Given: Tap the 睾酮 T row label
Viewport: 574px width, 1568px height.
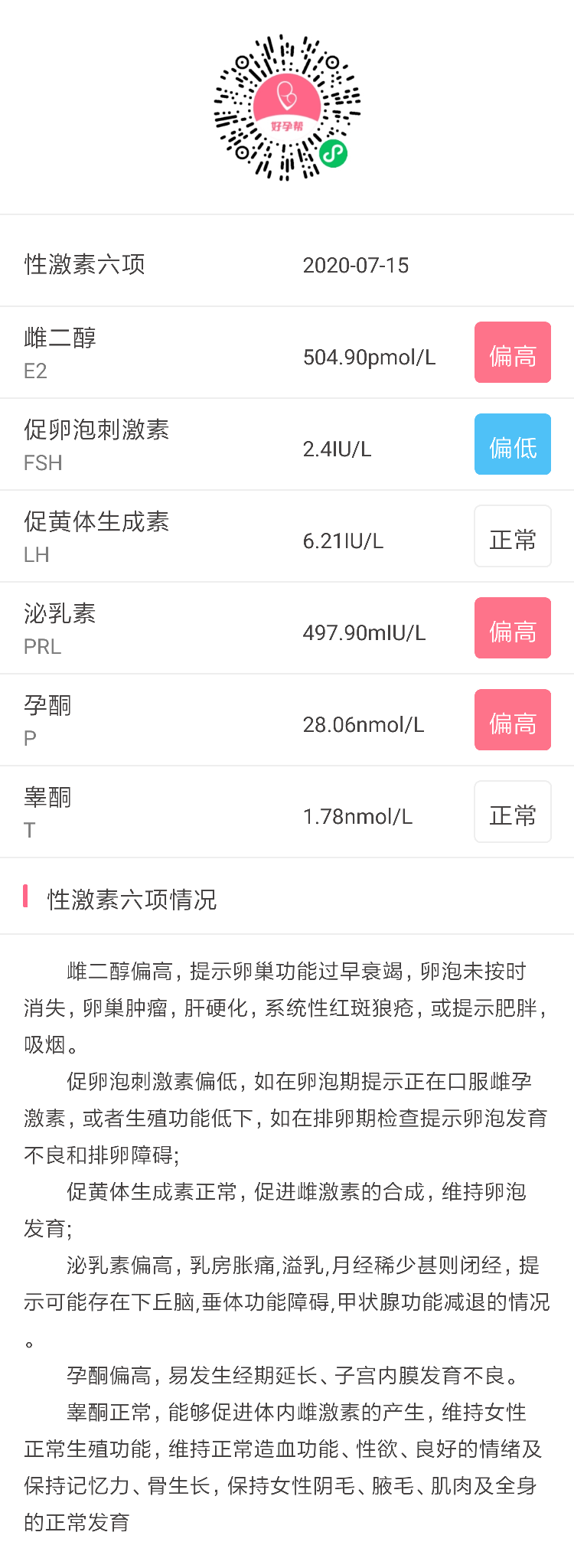Looking at the screenshot, I should 47,812.
